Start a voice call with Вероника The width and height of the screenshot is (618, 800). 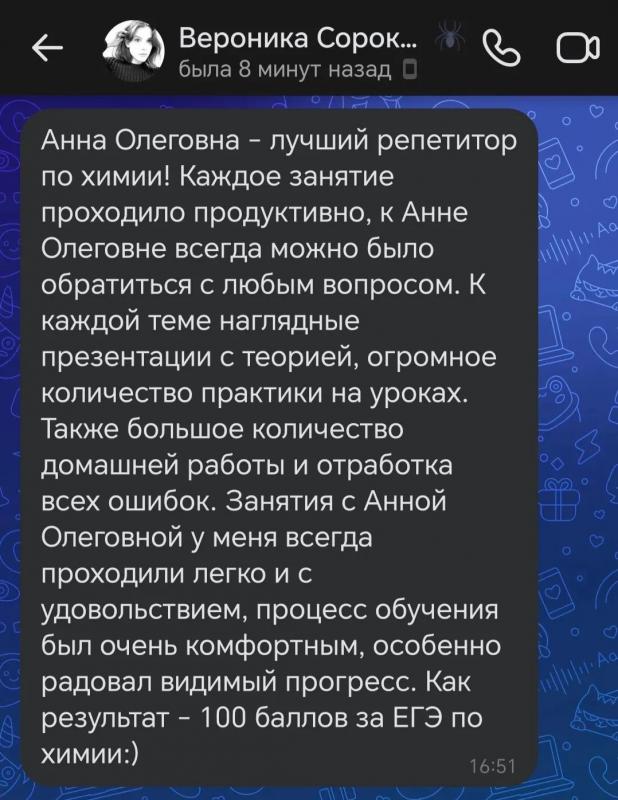(501, 48)
